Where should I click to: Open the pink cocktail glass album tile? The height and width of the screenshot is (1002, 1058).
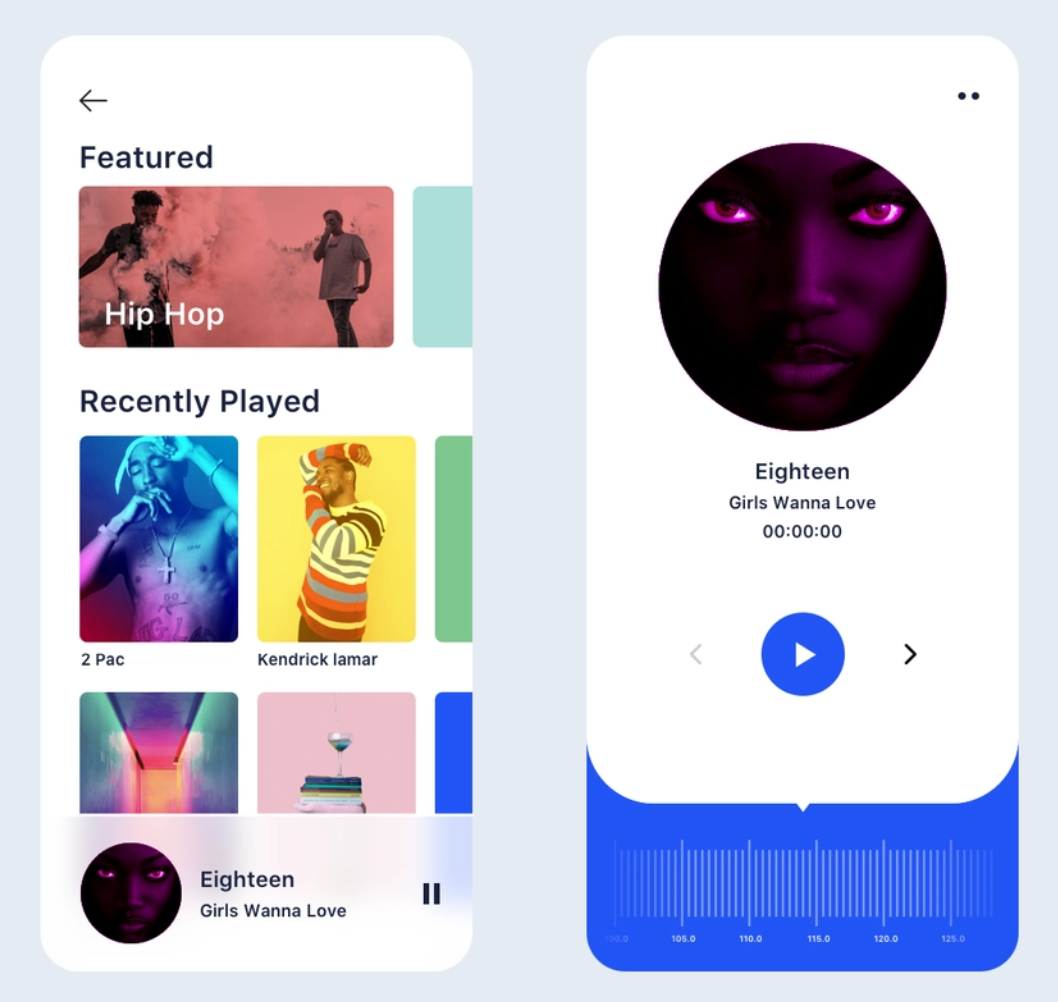pos(337,753)
